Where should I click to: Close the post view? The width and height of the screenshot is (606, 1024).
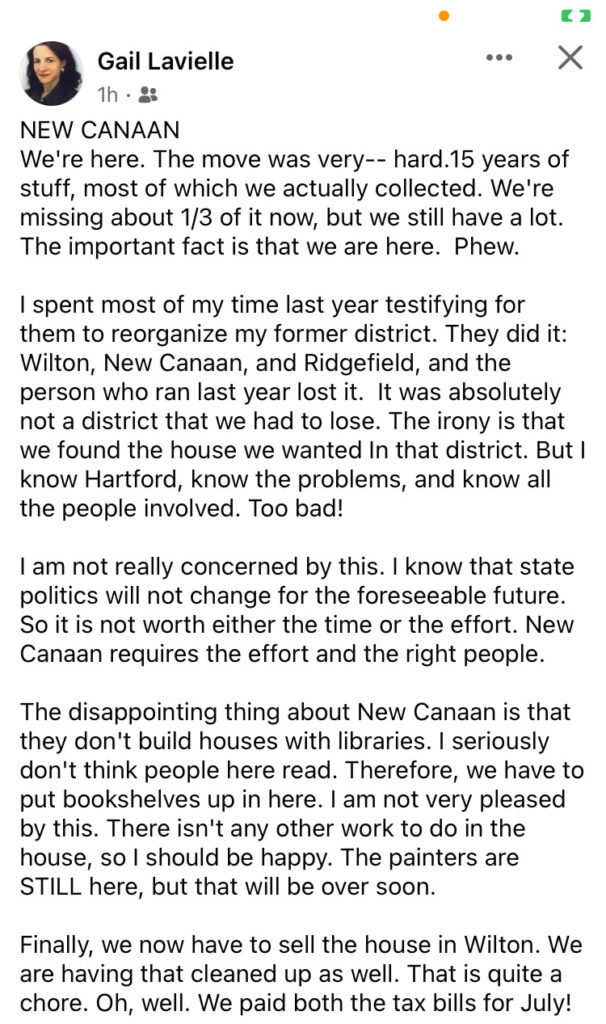click(570, 58)
